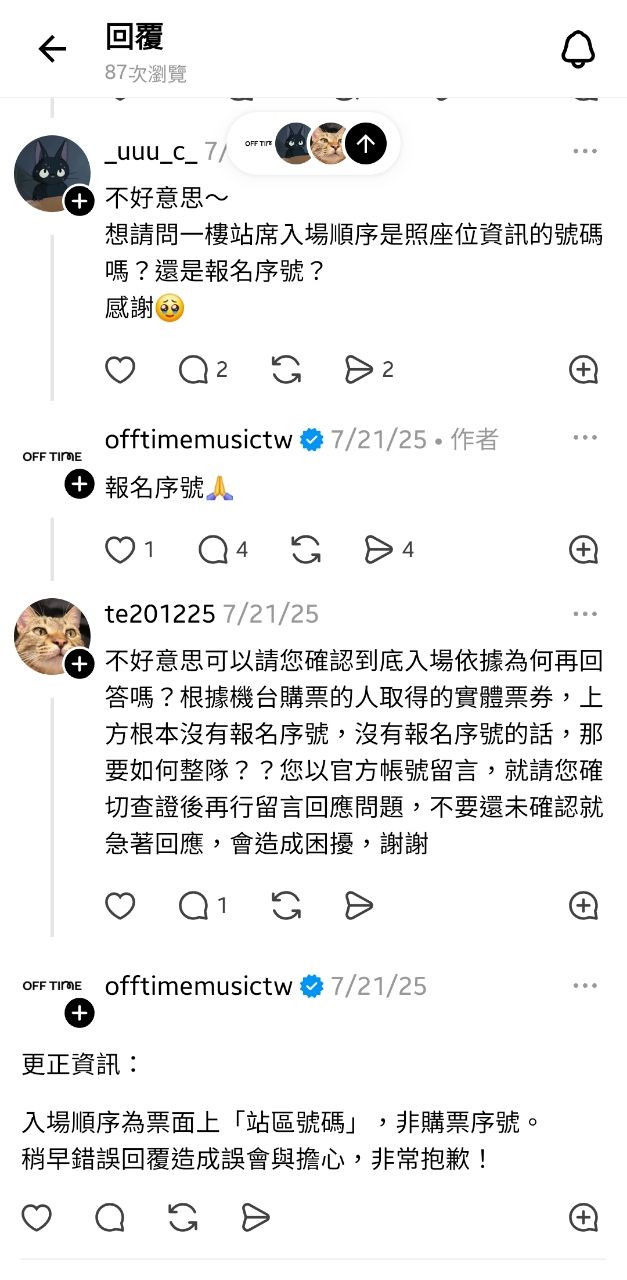Repost te201225's comment
Screen dimensions: 627x1280
286,906
